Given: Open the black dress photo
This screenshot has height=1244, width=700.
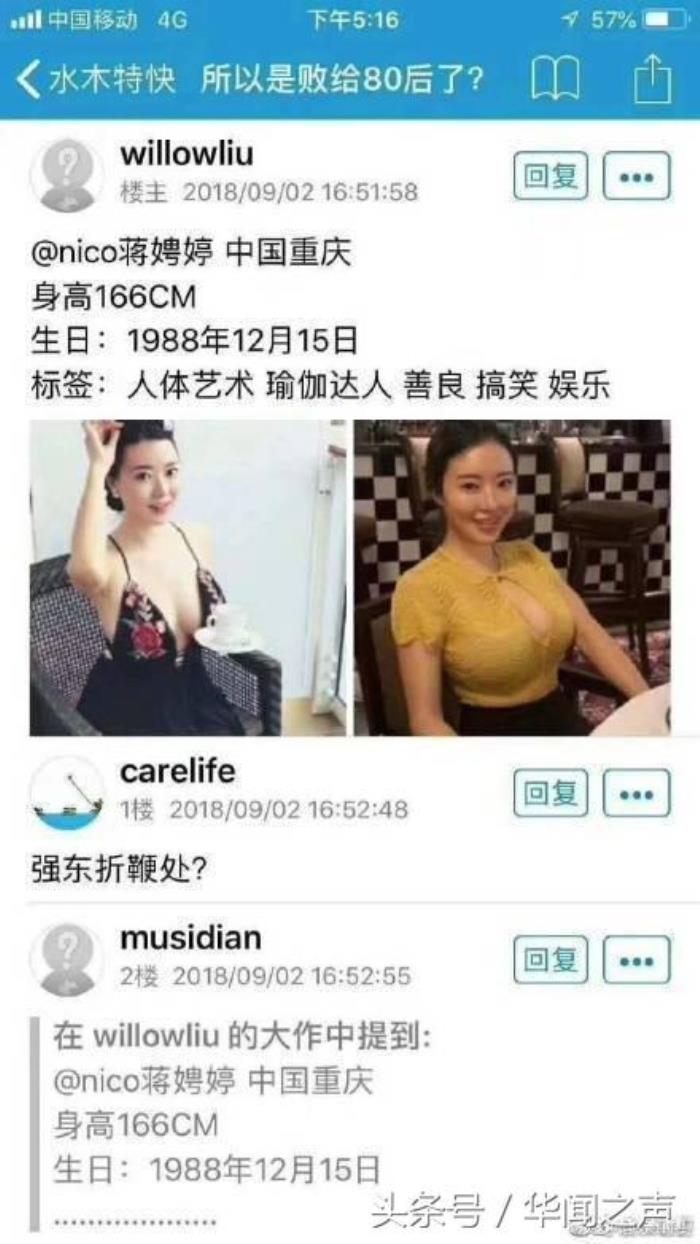Looking at the screenshot, I should 187,577.
